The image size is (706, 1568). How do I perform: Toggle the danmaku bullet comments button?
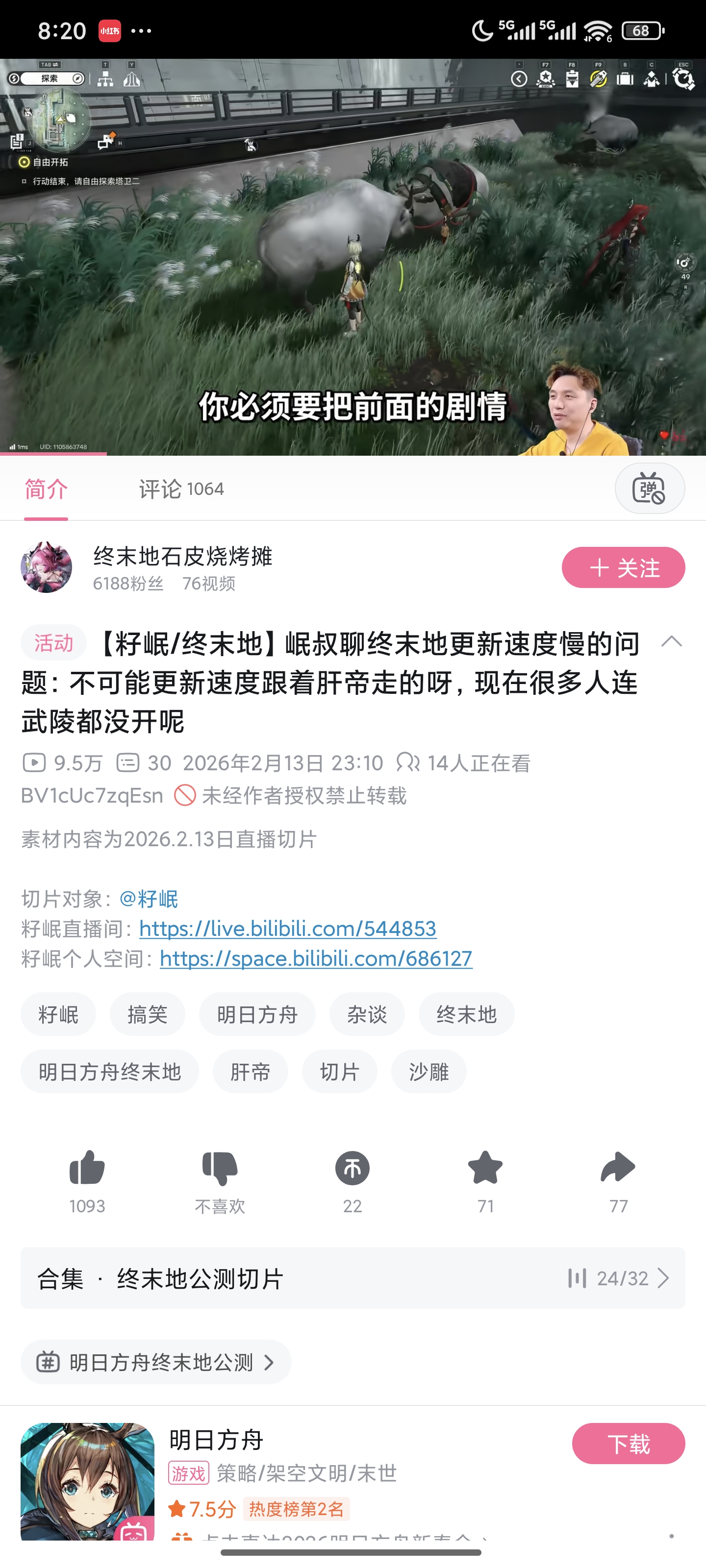click(x=649, y=489)
